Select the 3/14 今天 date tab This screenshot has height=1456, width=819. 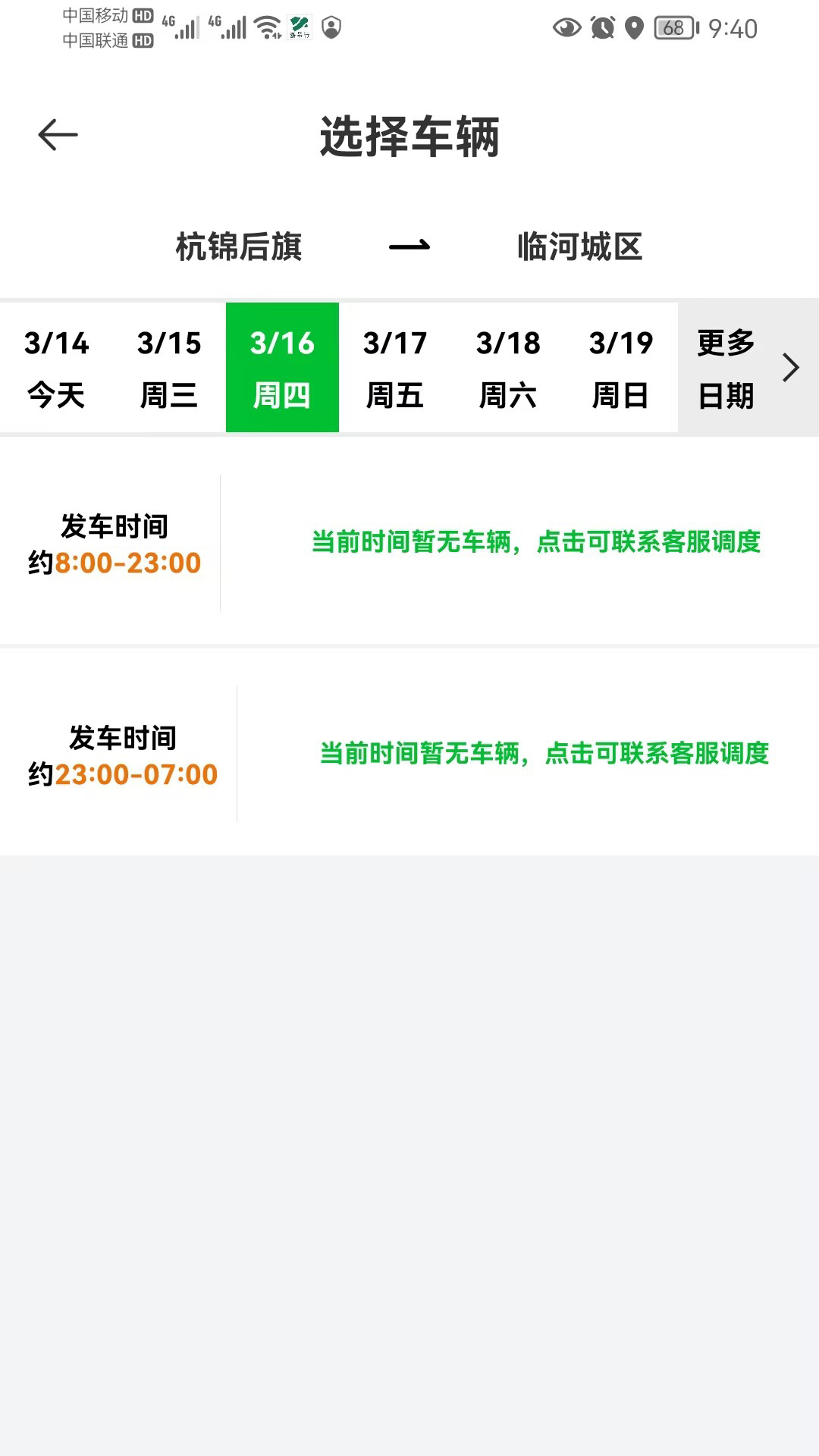click(57, 367)
